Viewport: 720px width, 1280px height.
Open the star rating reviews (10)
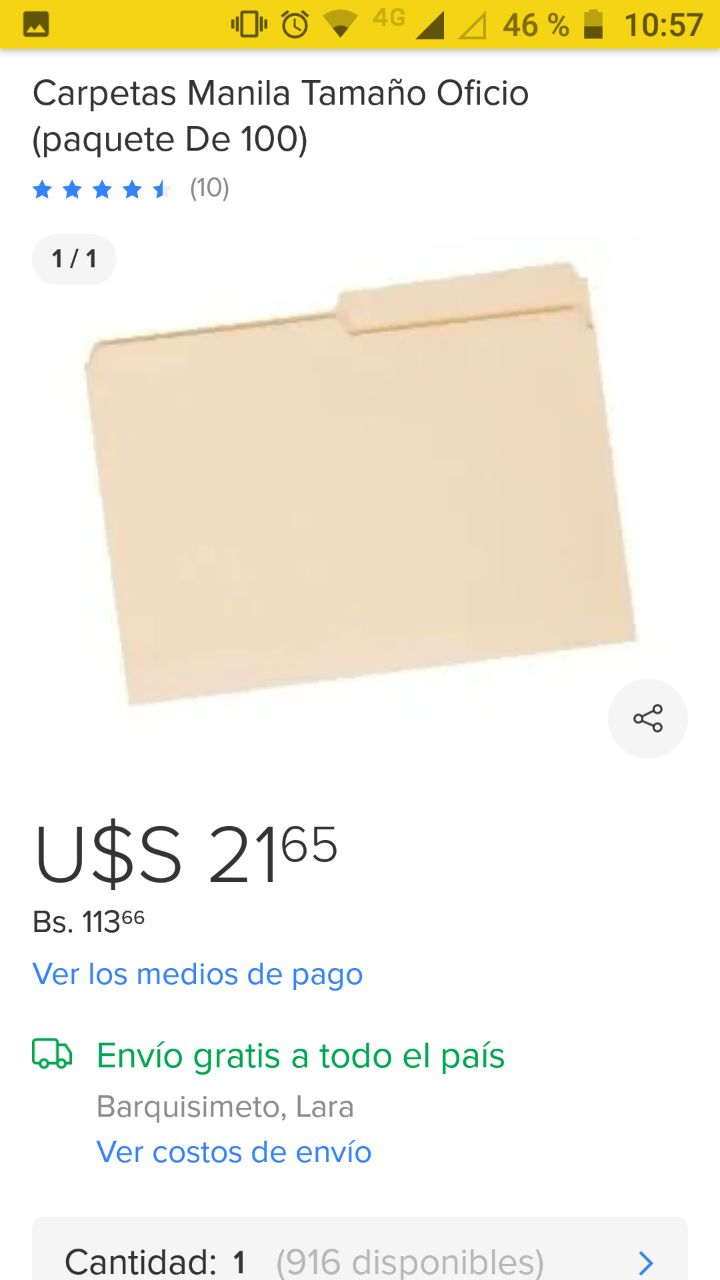(x=130, y=188)
